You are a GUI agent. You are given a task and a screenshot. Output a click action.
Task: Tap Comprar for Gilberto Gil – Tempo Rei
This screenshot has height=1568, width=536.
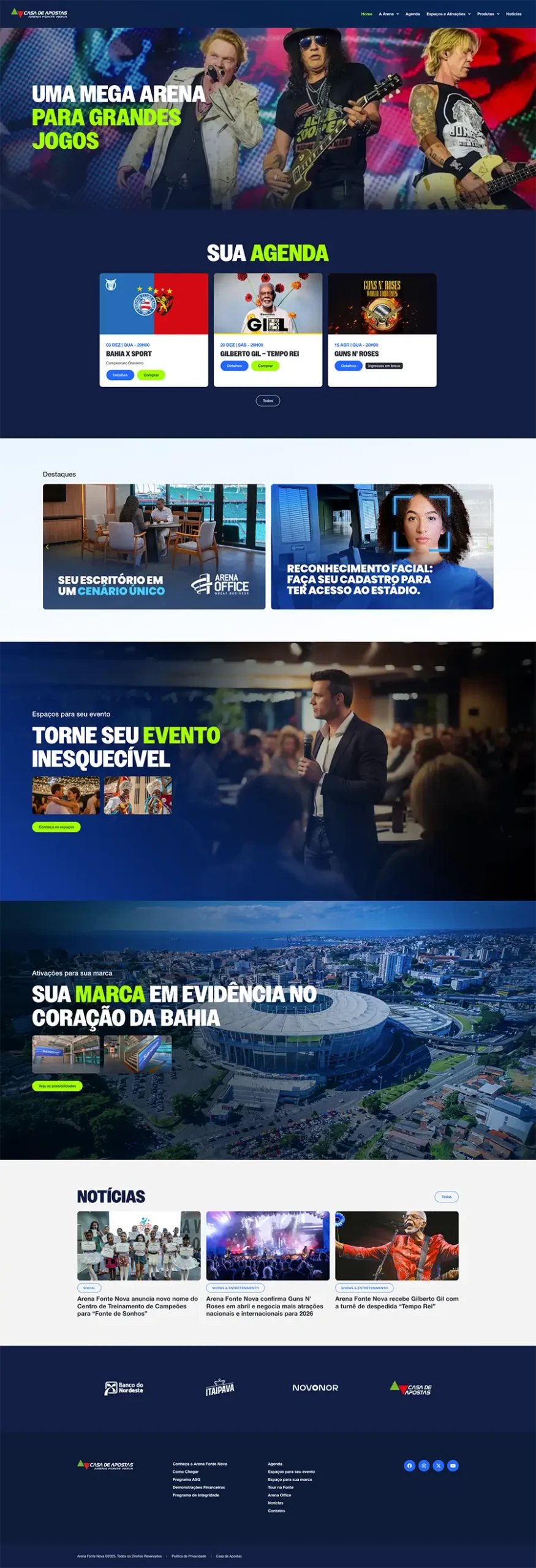265,366
